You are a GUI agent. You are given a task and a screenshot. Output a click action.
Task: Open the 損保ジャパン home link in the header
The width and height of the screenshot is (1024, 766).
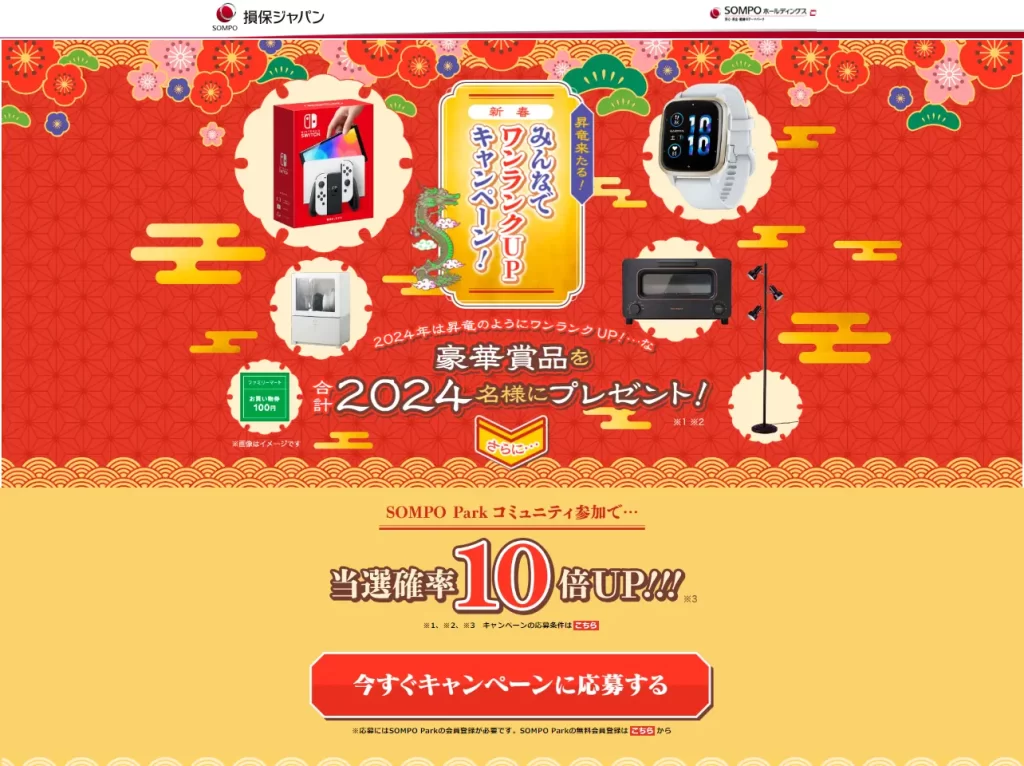[x=269, y=15]
